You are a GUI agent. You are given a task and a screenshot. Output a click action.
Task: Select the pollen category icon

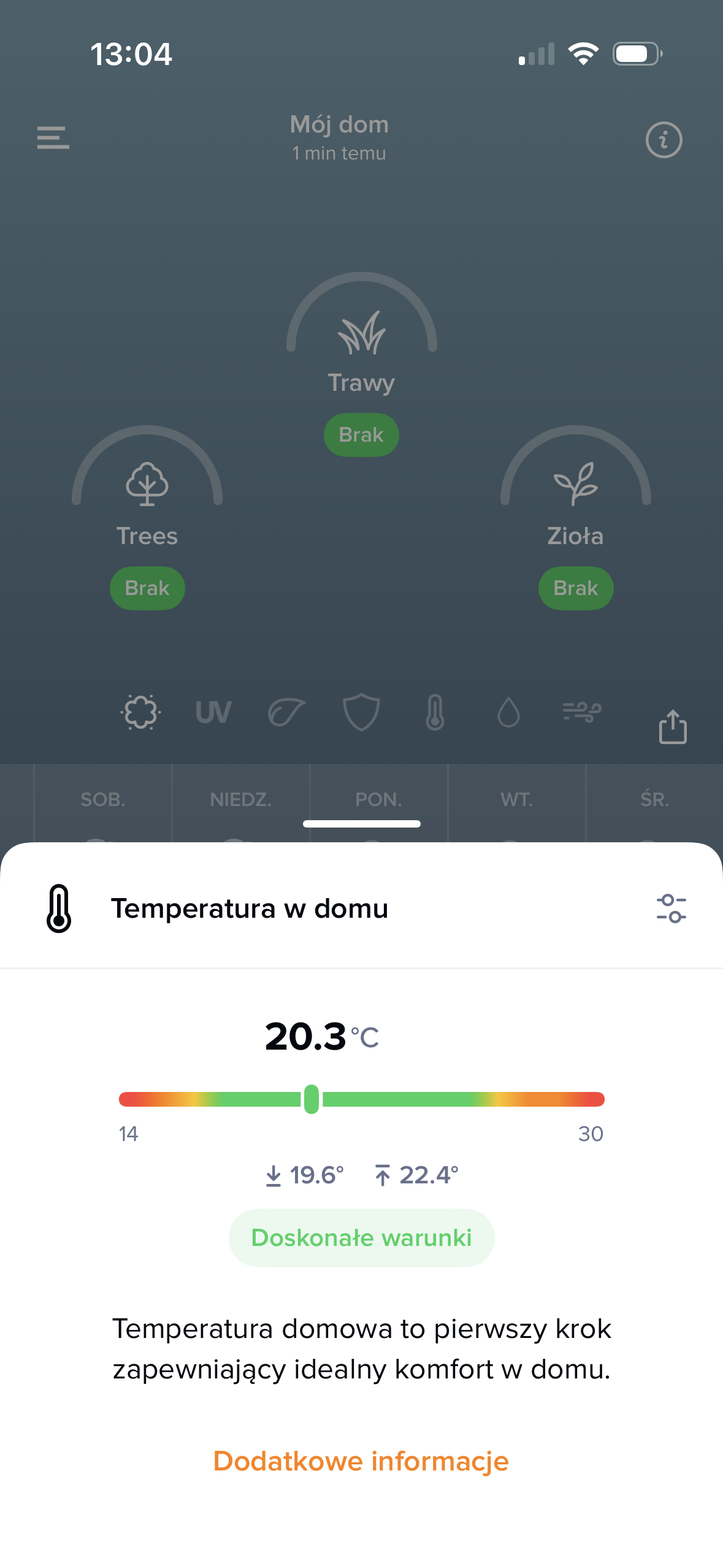tap(141, 712)
